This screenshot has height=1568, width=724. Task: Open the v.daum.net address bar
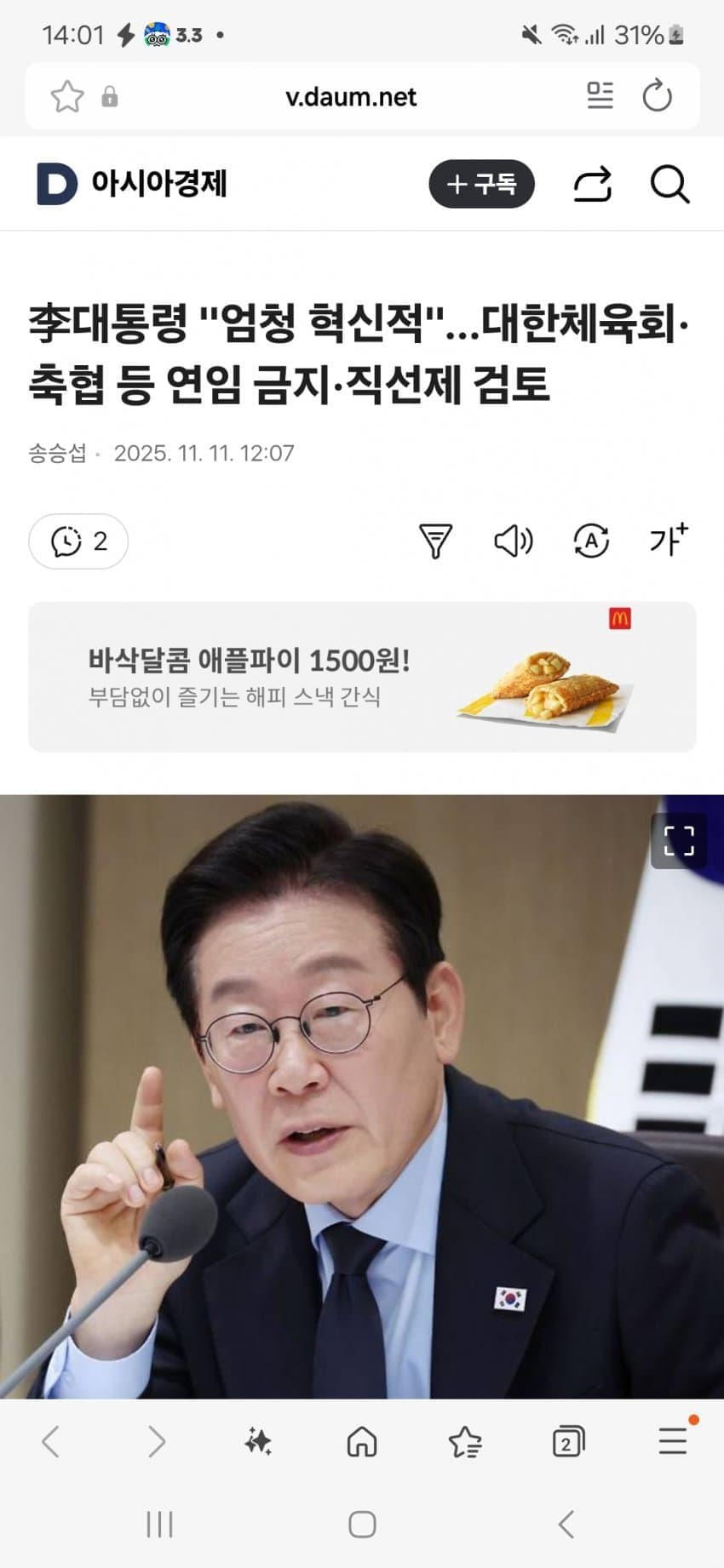click(350, 97)
